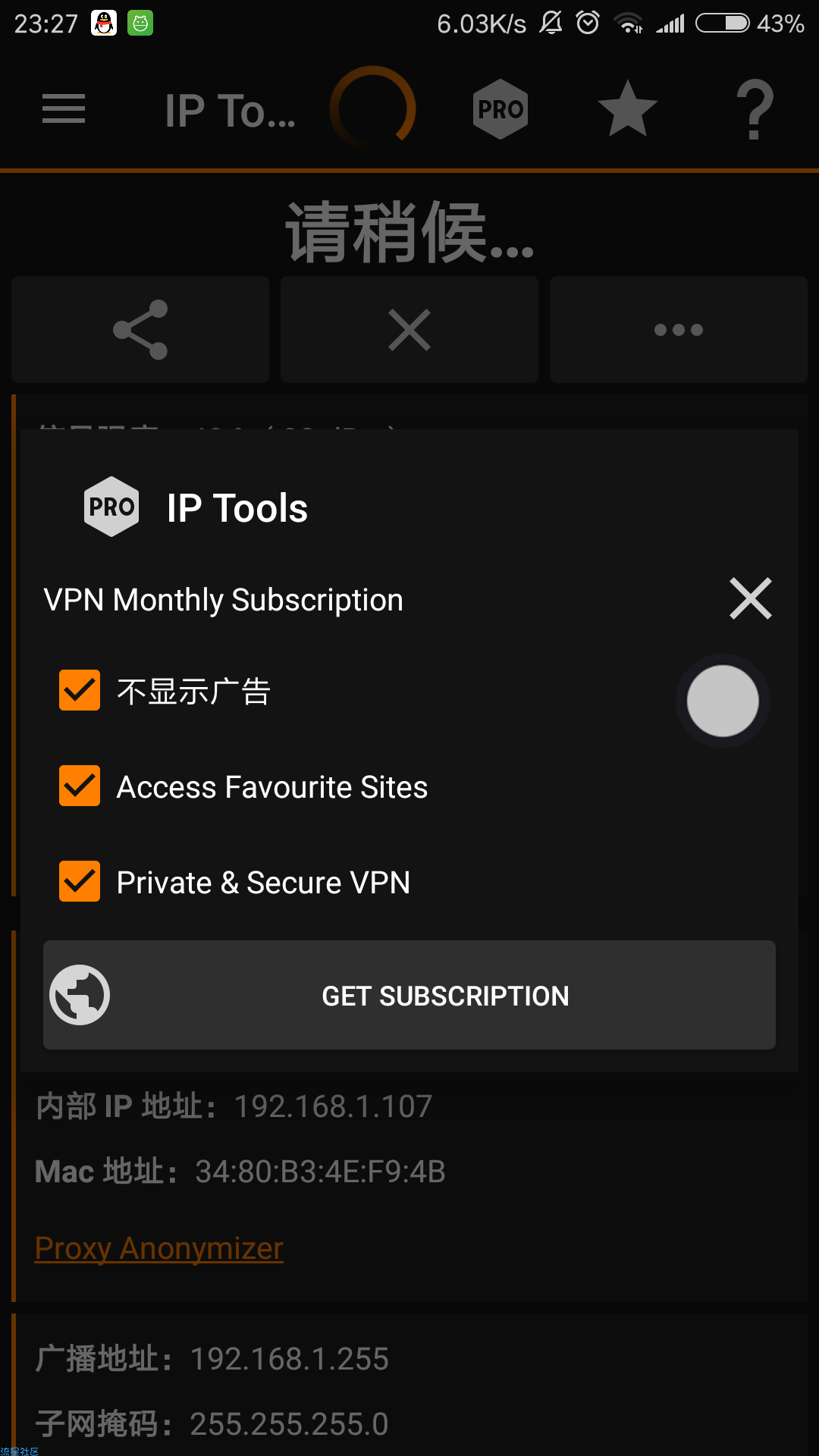
Task: Toggle the Private & Secure VPN checkbox
Action: [80, 881]
